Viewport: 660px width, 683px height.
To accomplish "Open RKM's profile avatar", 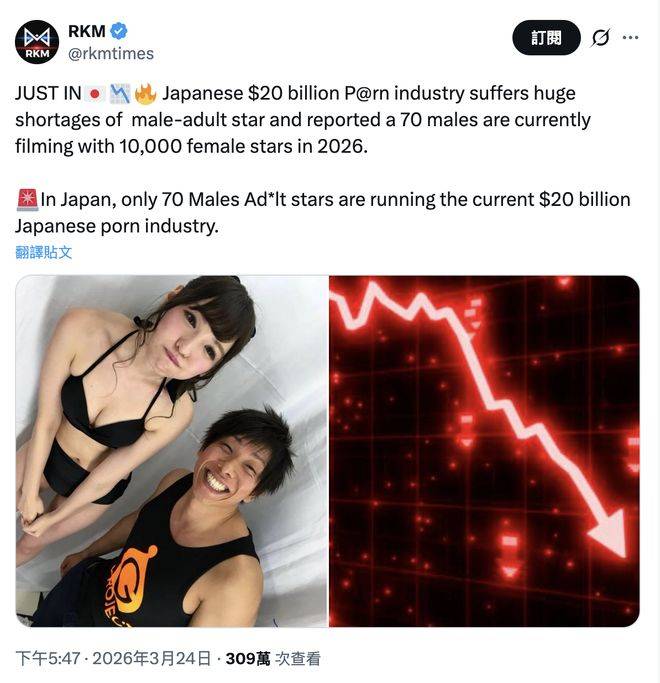I will coord(37,42).
